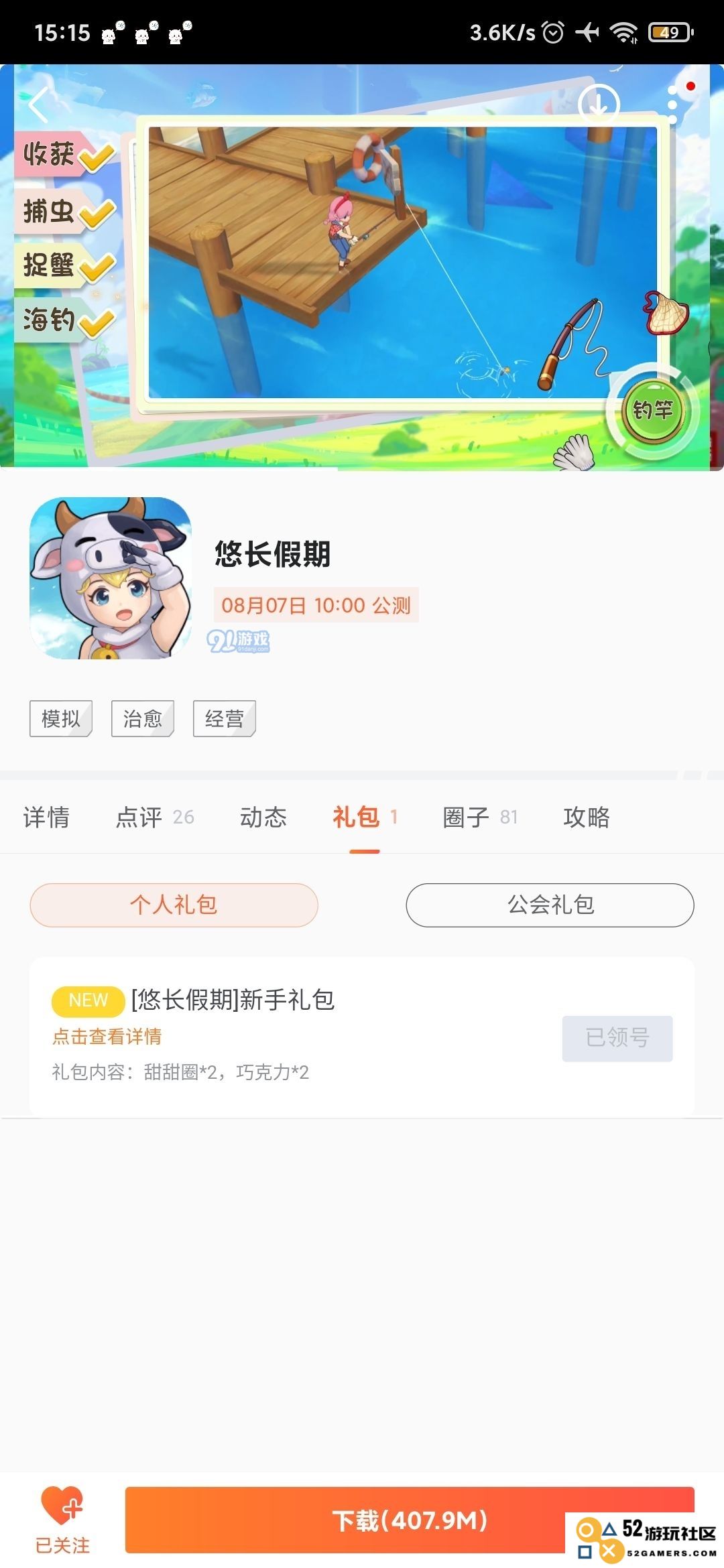Go back using the top-left arrow
Image resolution: width=724 pixels, height=1568 pixels.
(x=39, y=105)
